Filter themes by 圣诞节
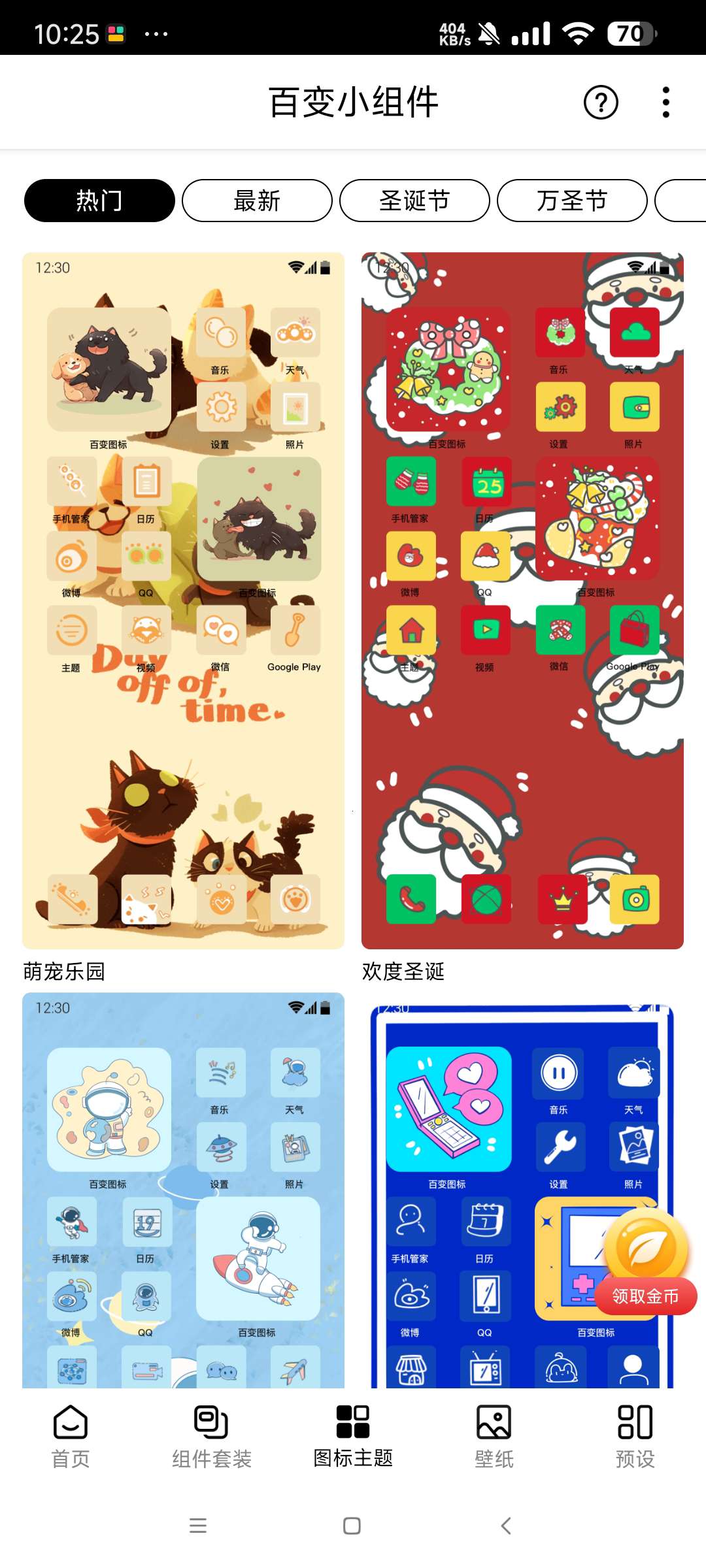706x1568 pixels. tap(414, 201)
